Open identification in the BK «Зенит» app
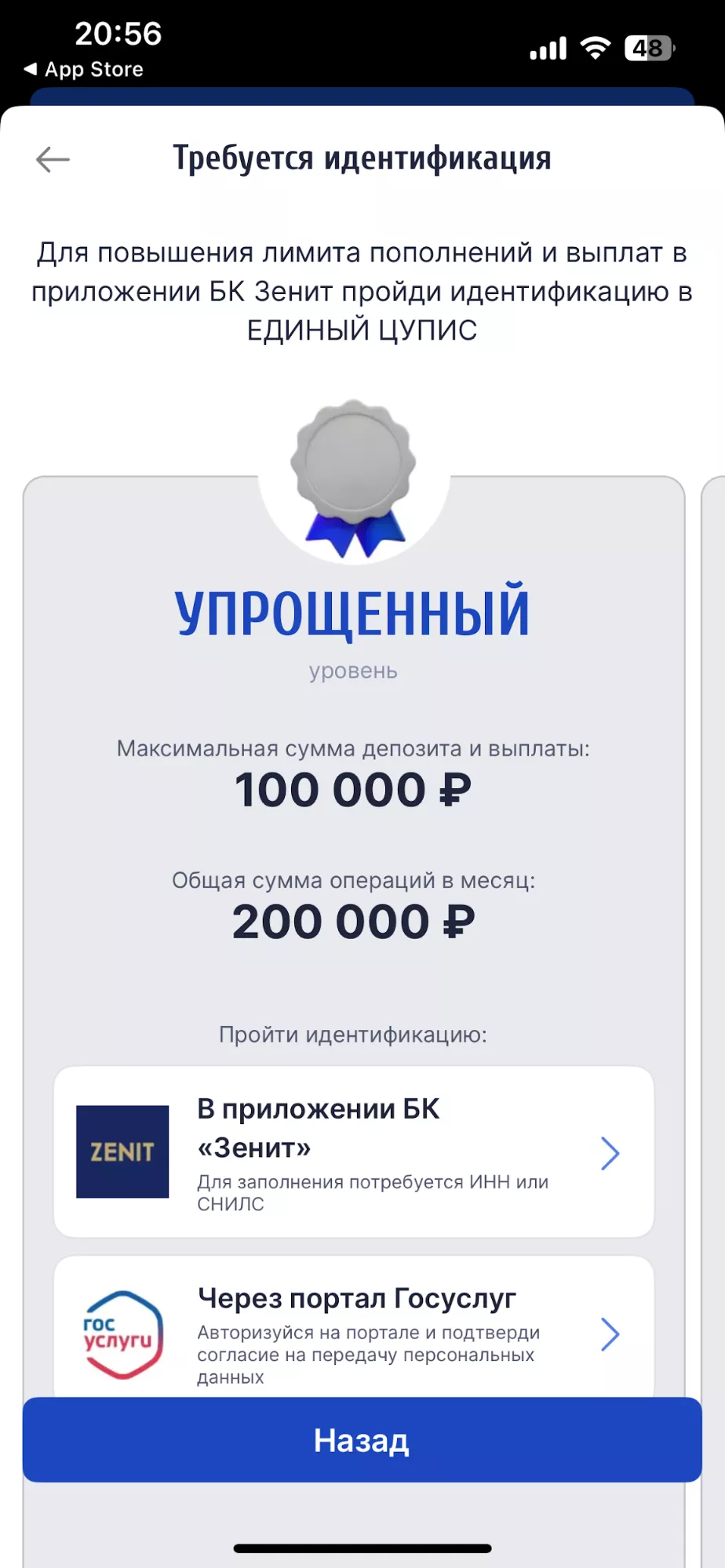This screenshot has width=725, height=1568. (x=353, y=1151)
